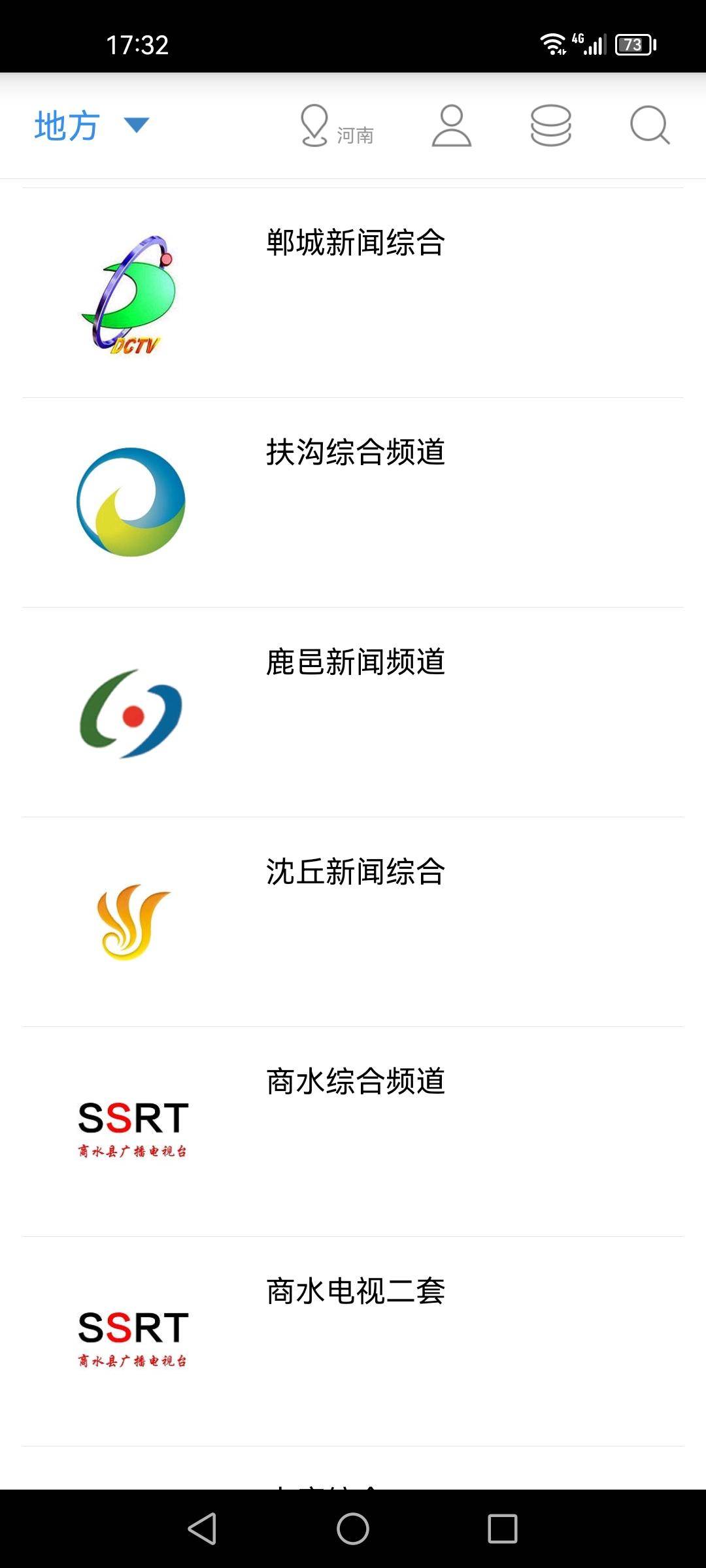Select the 鹿邑新闻频道 channel
The height and width of the screenshot is (1568, 706).
coord(353,712)
